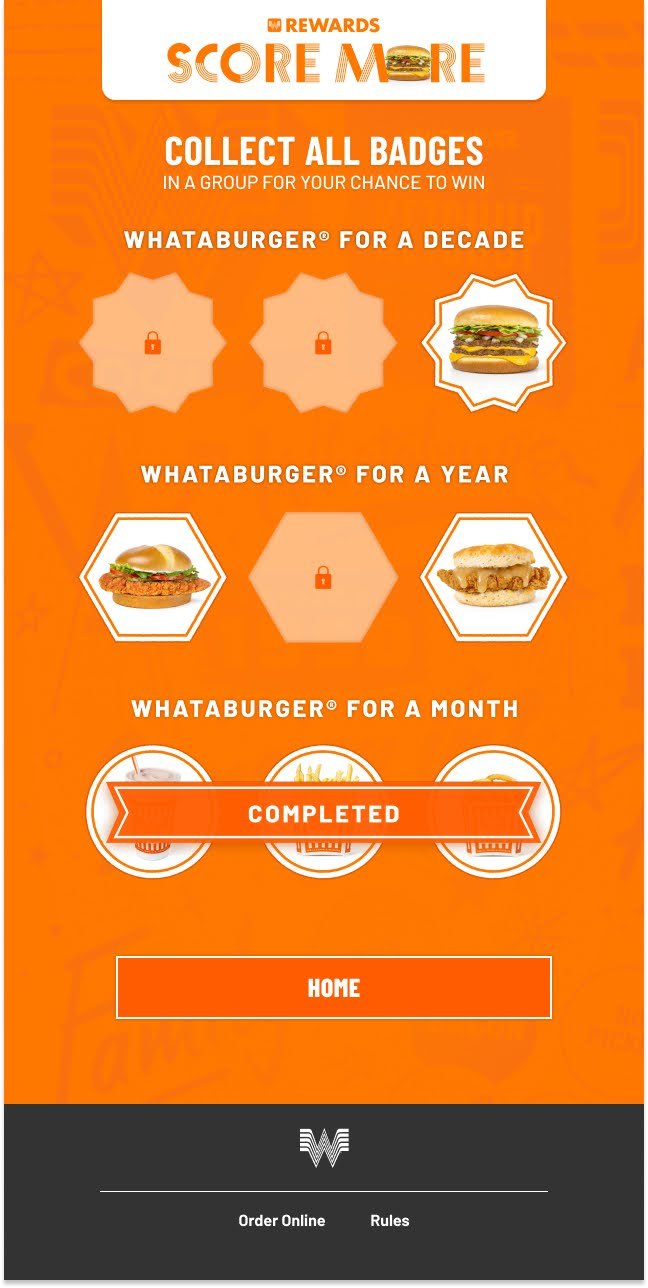Viewport: 648px width, 1288px height.
Task: Tap the HOME button
Action: pos(333,988)
